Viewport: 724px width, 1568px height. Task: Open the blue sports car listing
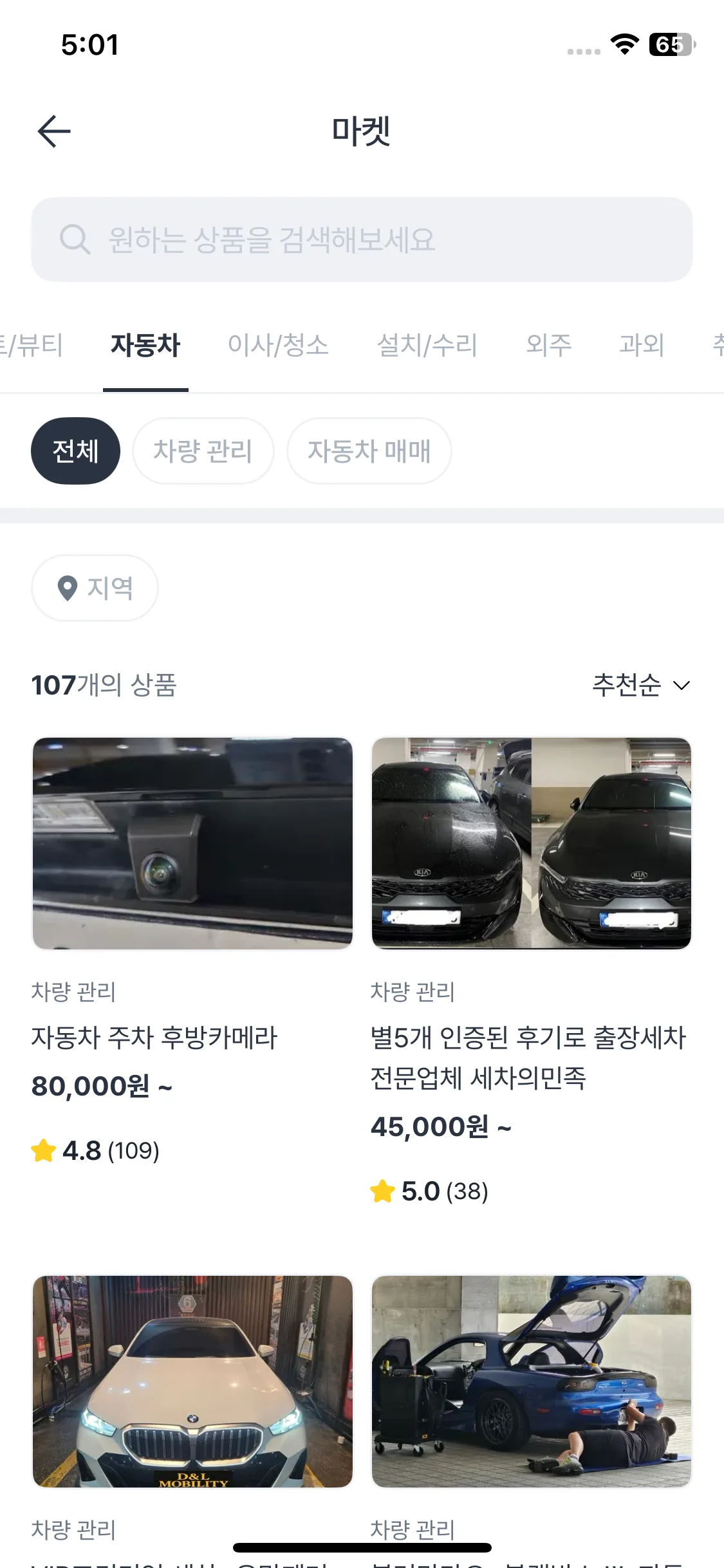(531, 1381)
